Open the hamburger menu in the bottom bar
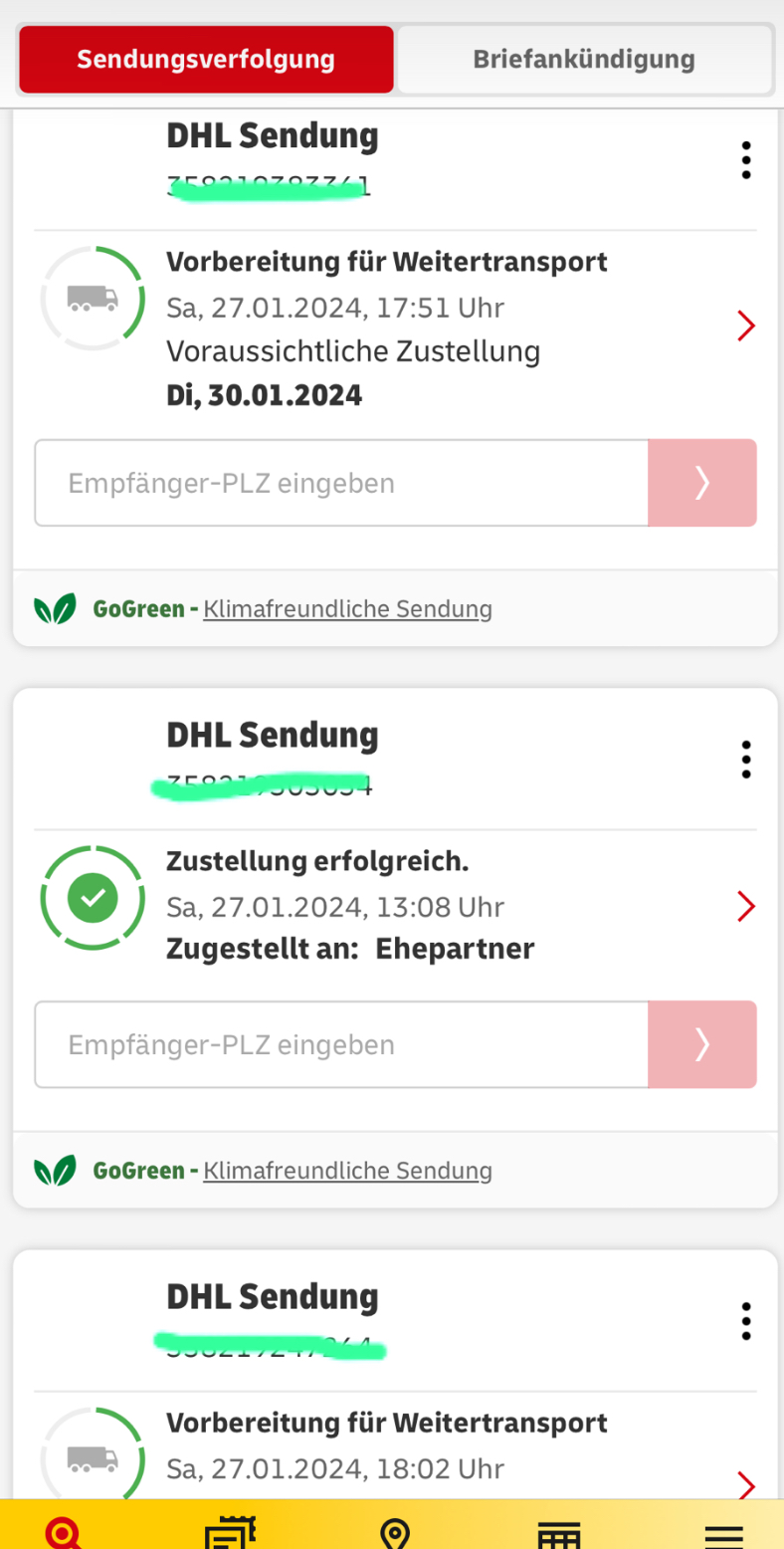Image resolution: width=784 pixels, height=1549 pixels. point(723,1535)
